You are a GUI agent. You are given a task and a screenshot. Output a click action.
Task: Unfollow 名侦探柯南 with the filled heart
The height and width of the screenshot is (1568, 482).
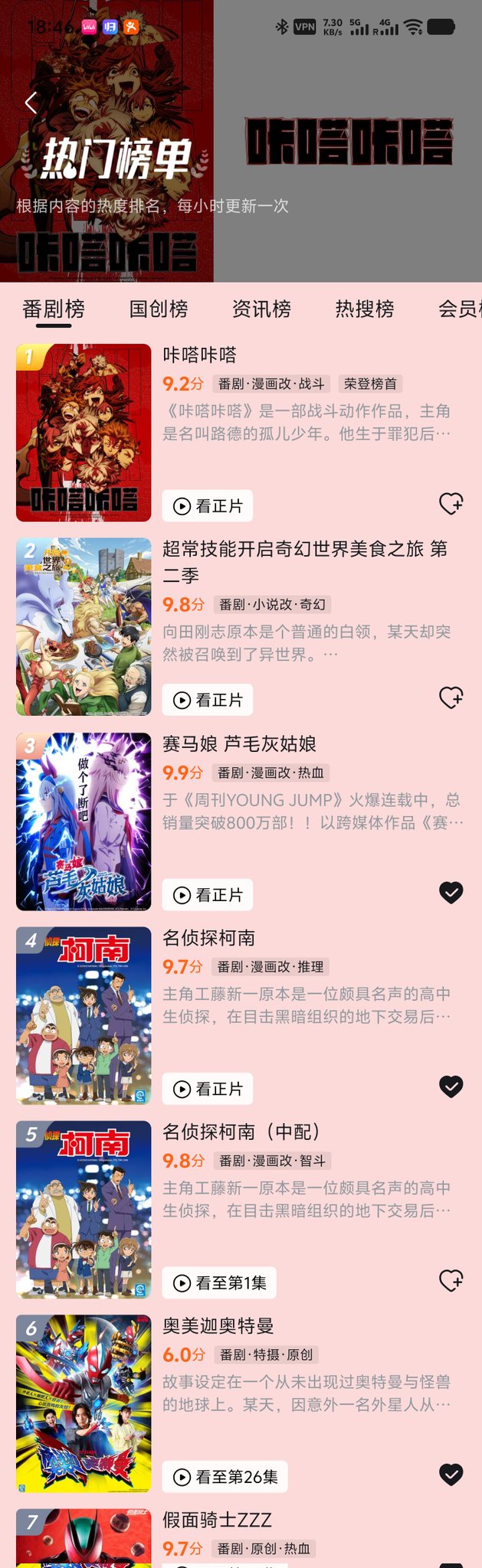click(451, 1086)
